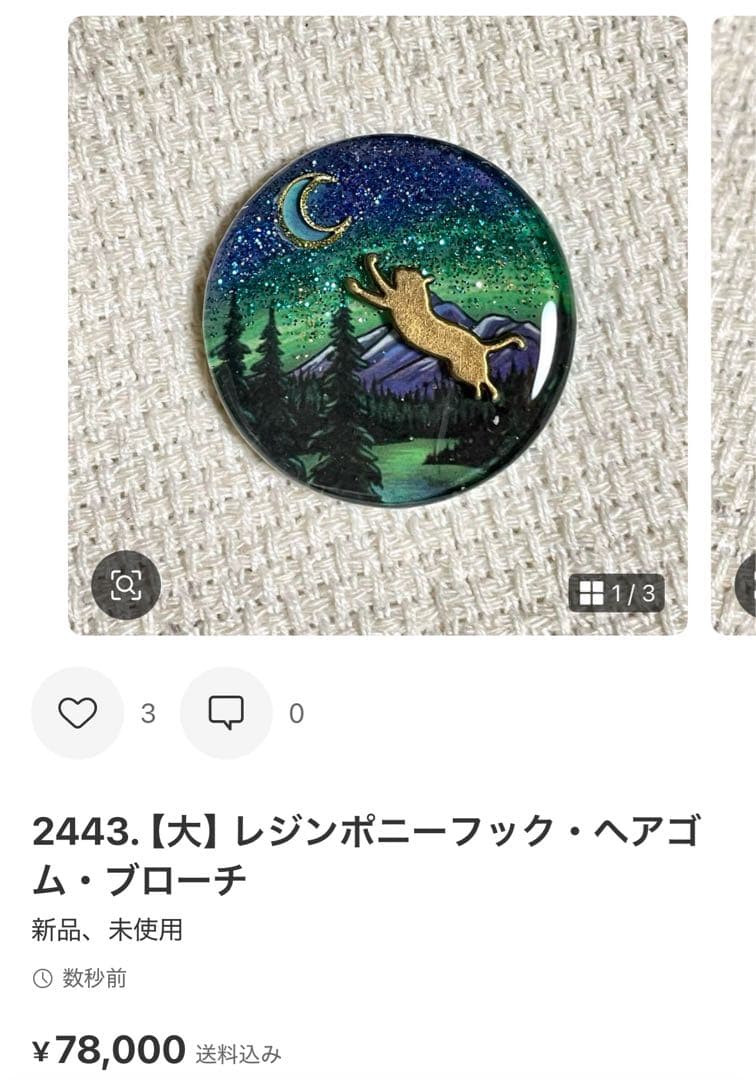Screen dimensions: 756x1080
Task: Tap the frame-cornered magnifier to search by this photo
Action: pos(128,583)
